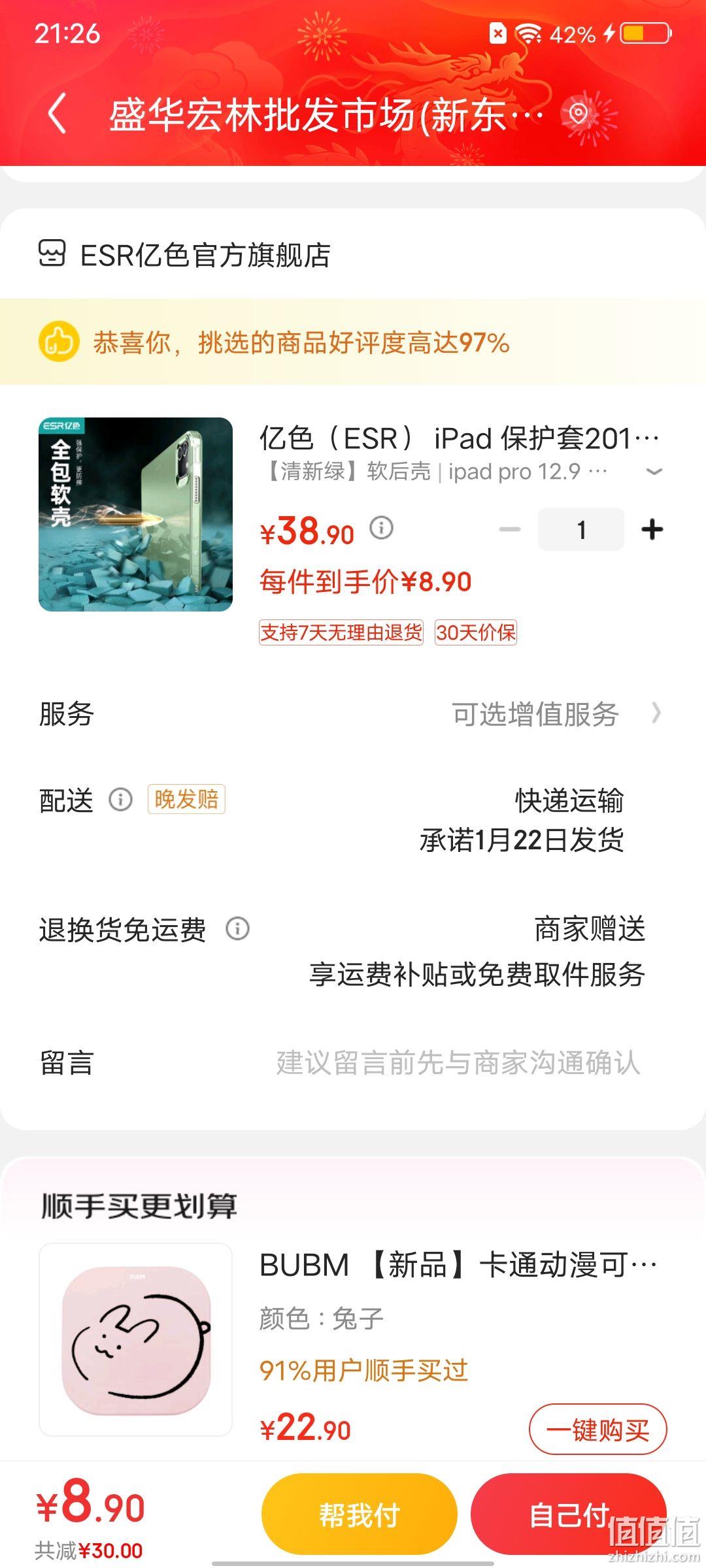Go back using the header arrow
The height and width of the screenshot is (1568, 706).
[58, 114]
